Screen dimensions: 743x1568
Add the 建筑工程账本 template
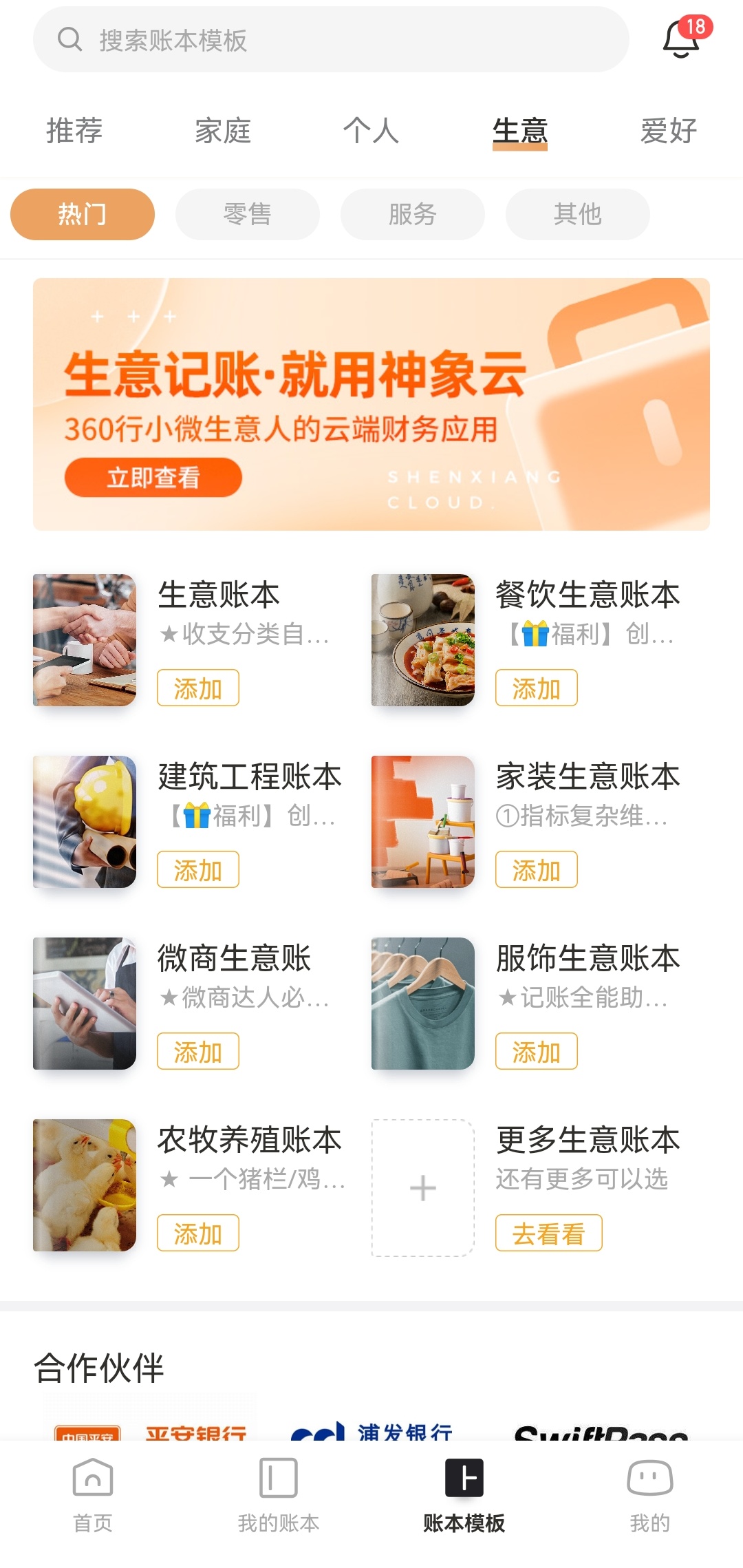pyautogui.click(x=197, y=869)
